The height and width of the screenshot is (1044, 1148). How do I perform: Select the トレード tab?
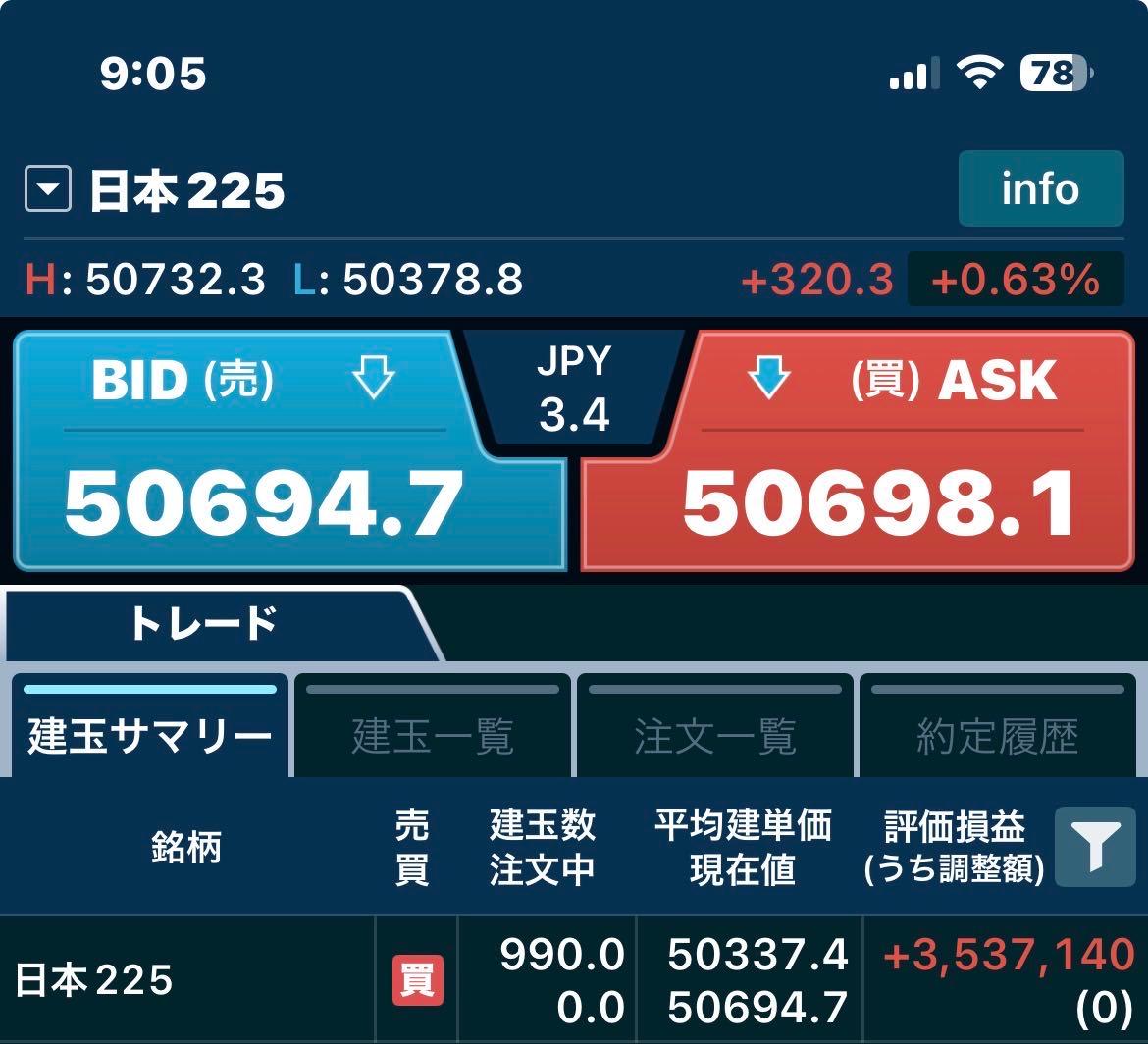203,624
